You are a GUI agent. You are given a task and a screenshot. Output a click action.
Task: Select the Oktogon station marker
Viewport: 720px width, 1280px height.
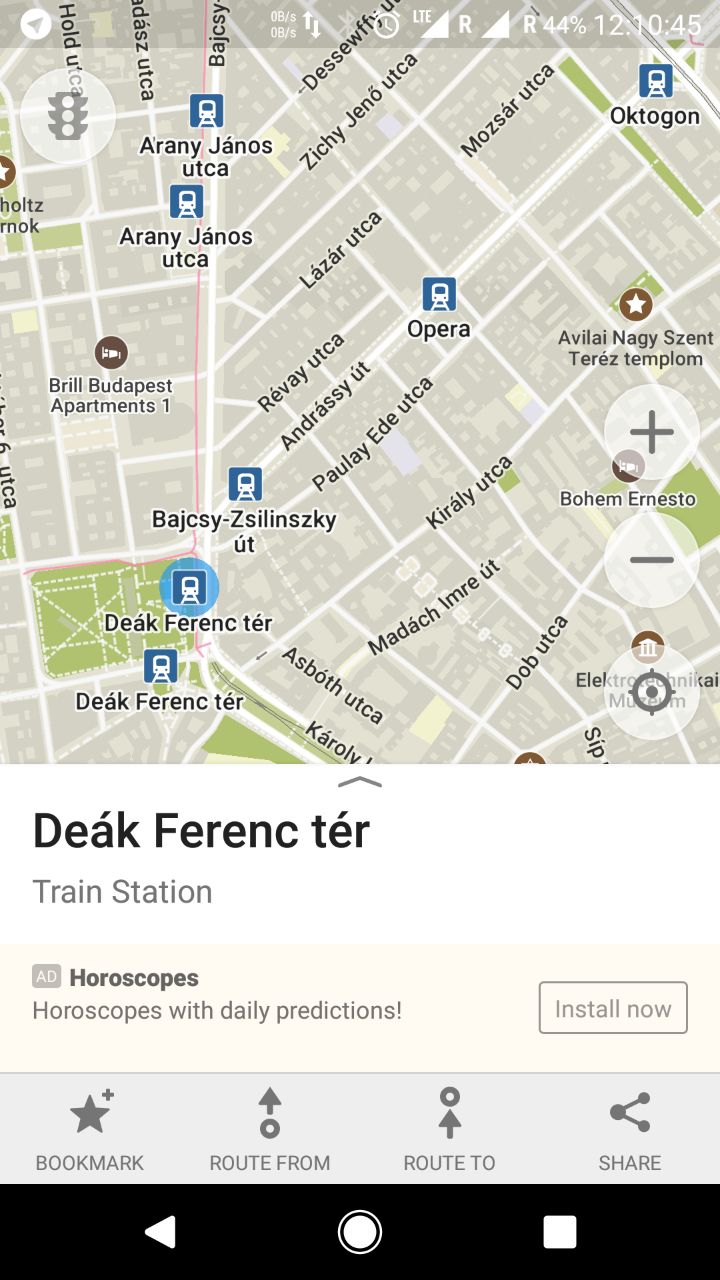click(x=656, y=81)
